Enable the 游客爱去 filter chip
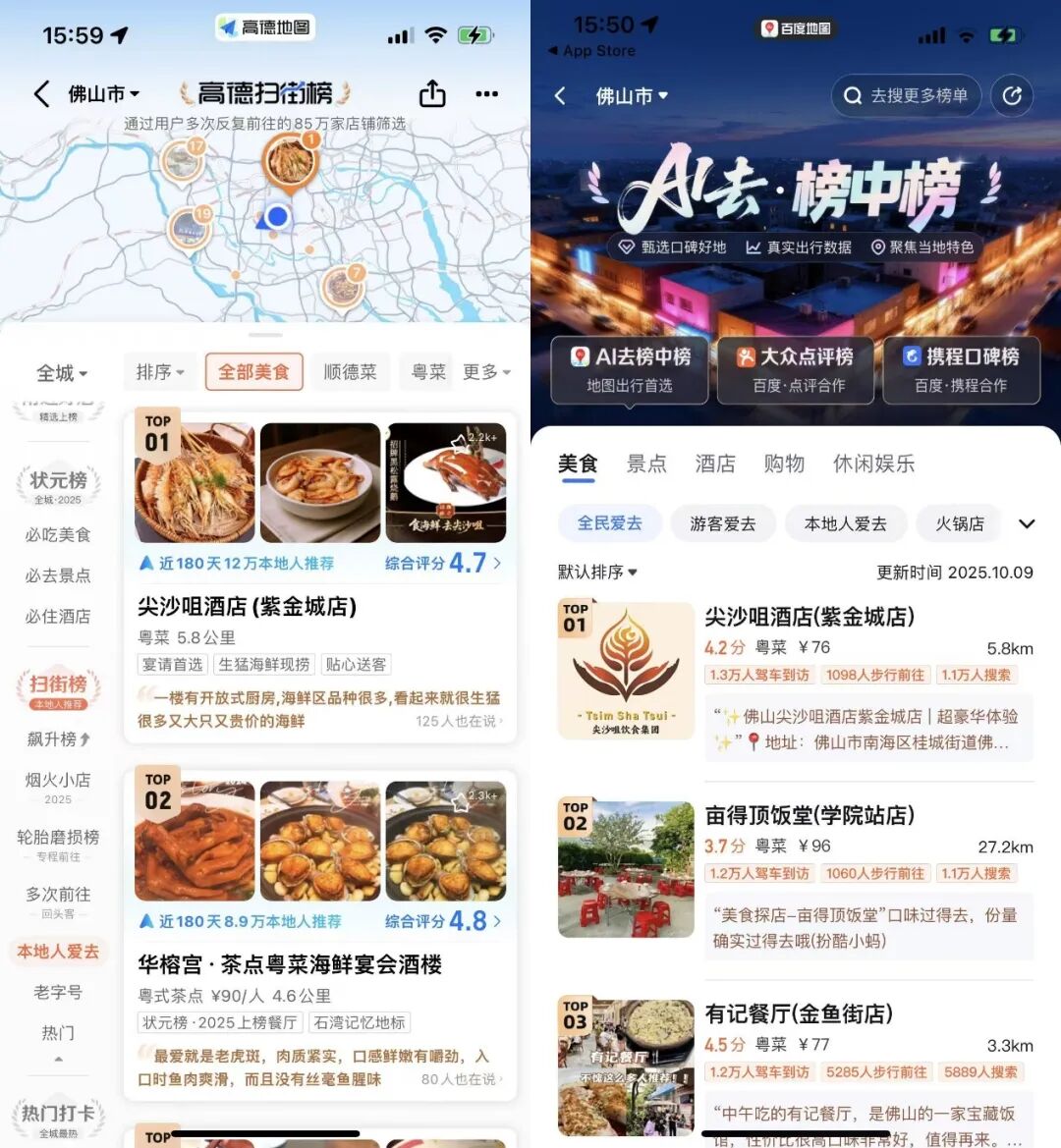1061x1148 pixels. (723, 523)
